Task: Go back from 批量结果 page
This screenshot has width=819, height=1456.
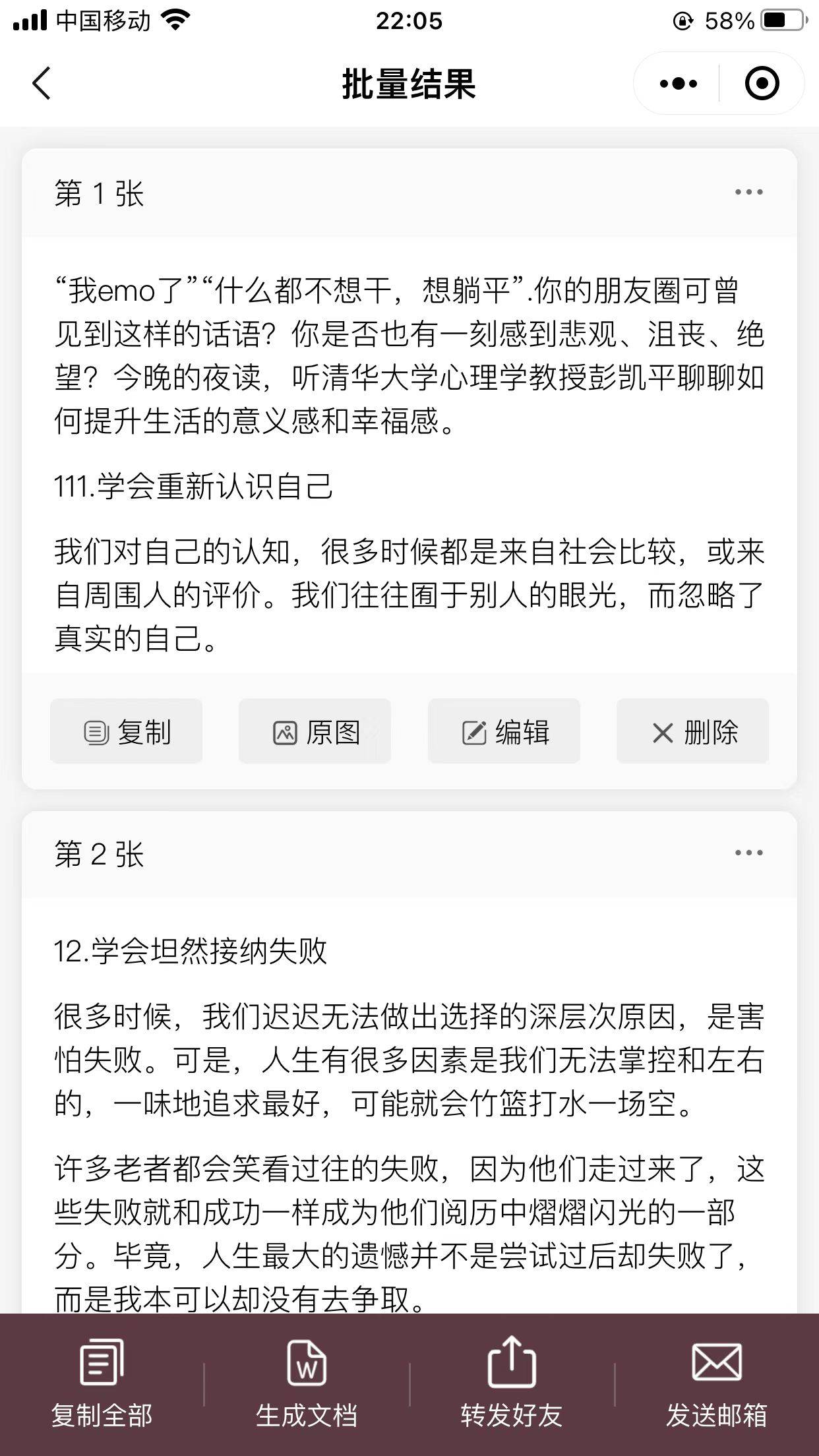Action: [x=41, y=84]
